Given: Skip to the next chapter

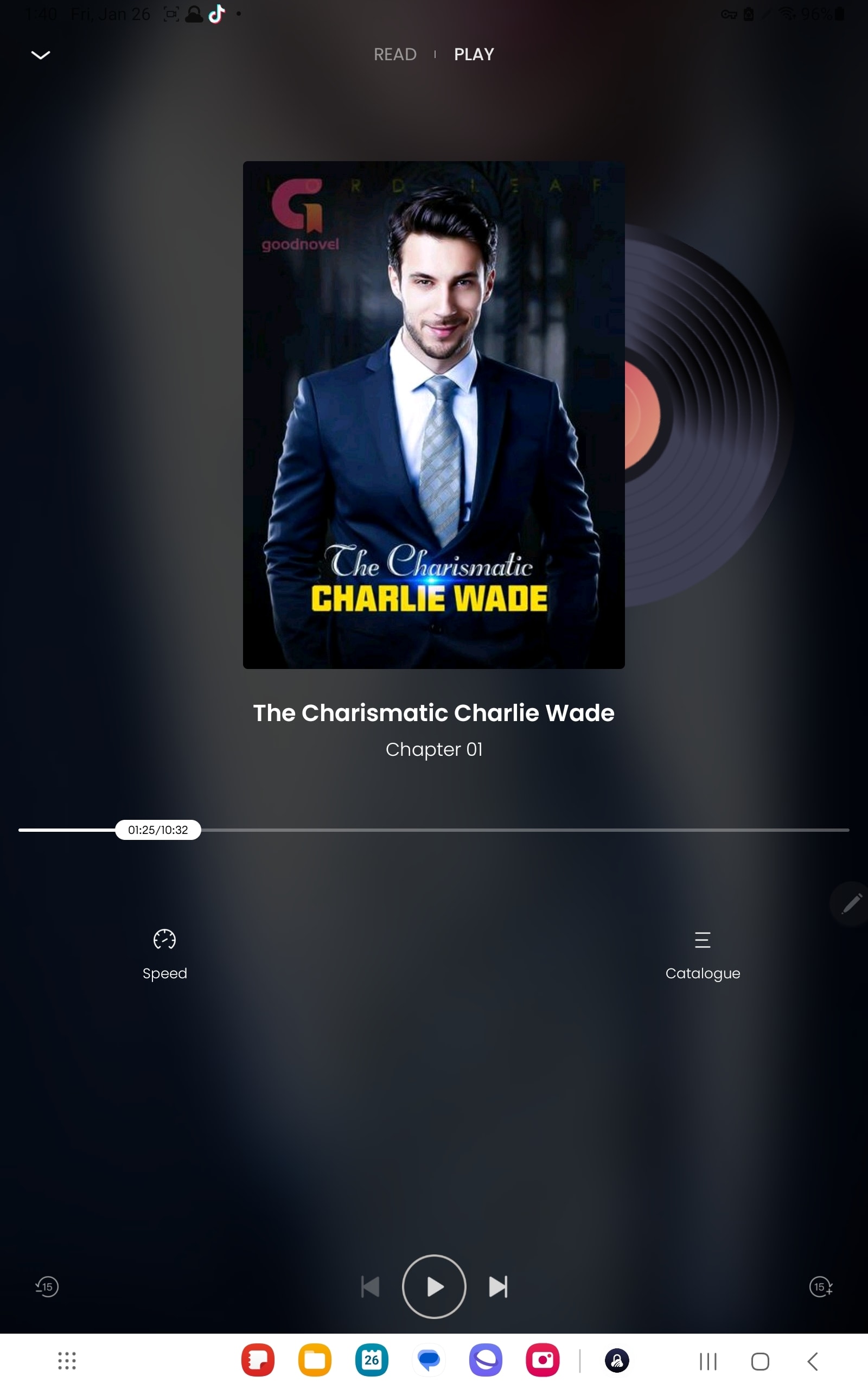Looking at the screenshot, I should click(497, 1287).
